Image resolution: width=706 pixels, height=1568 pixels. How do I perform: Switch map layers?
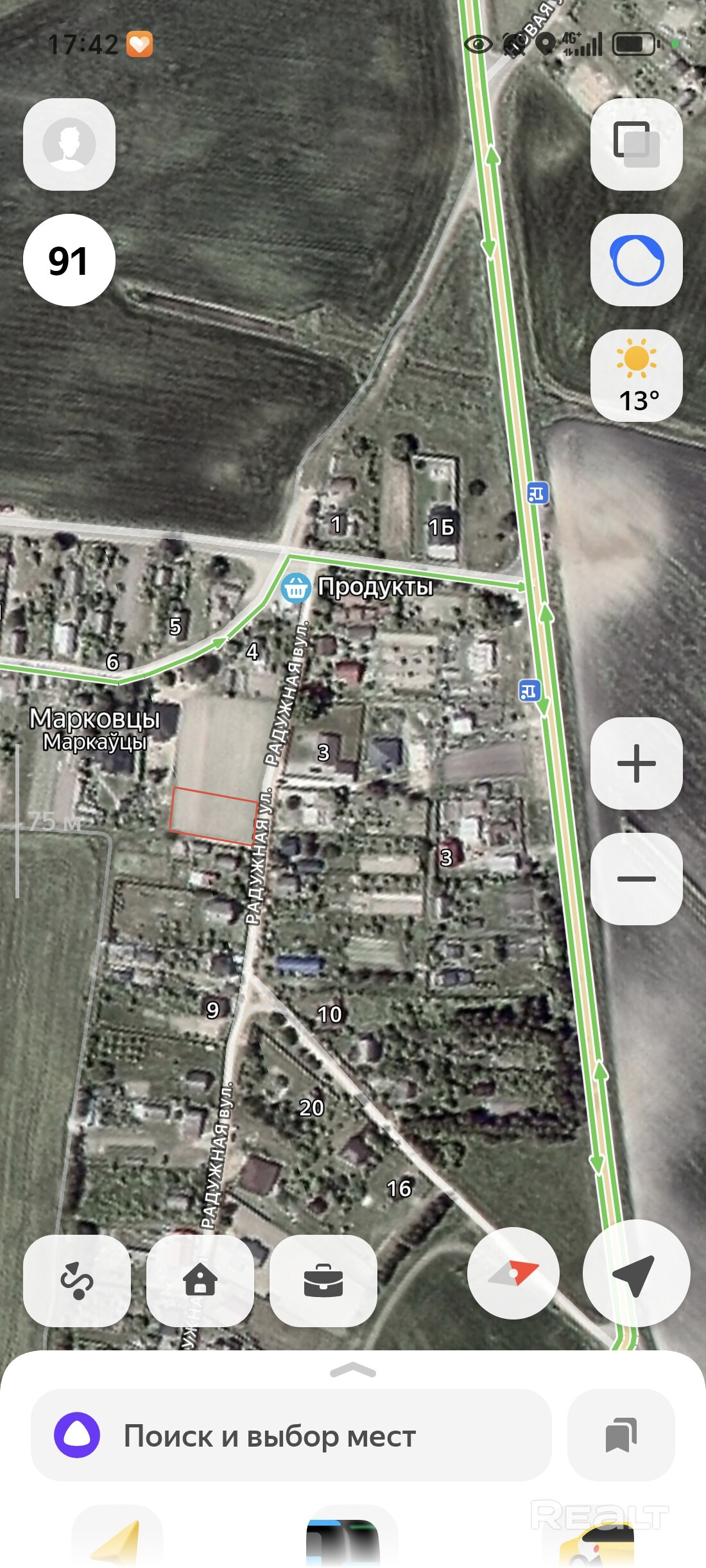point(636,144)
